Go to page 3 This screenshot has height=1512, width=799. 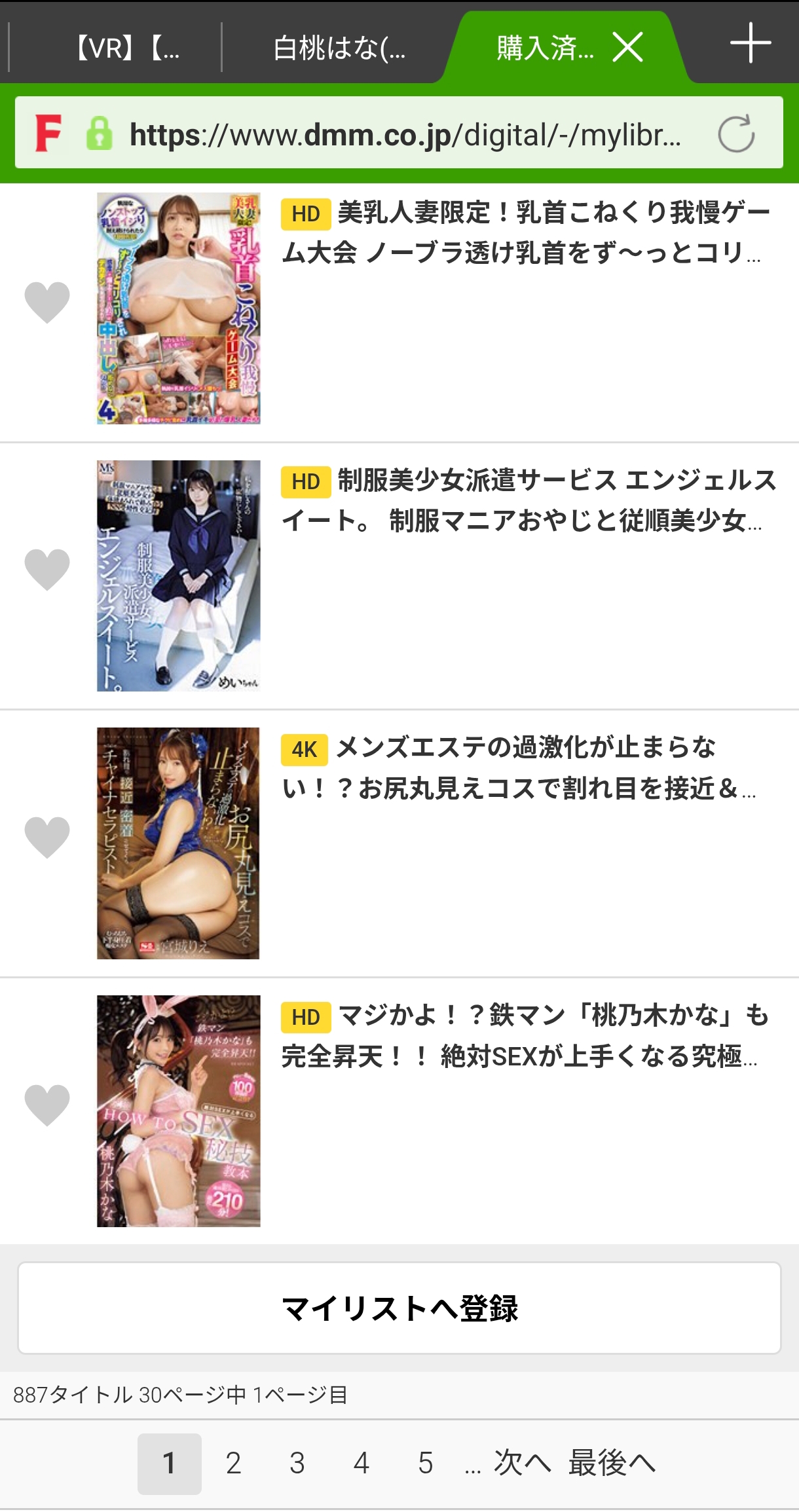pyautogui.click(x=297, y=1463)
